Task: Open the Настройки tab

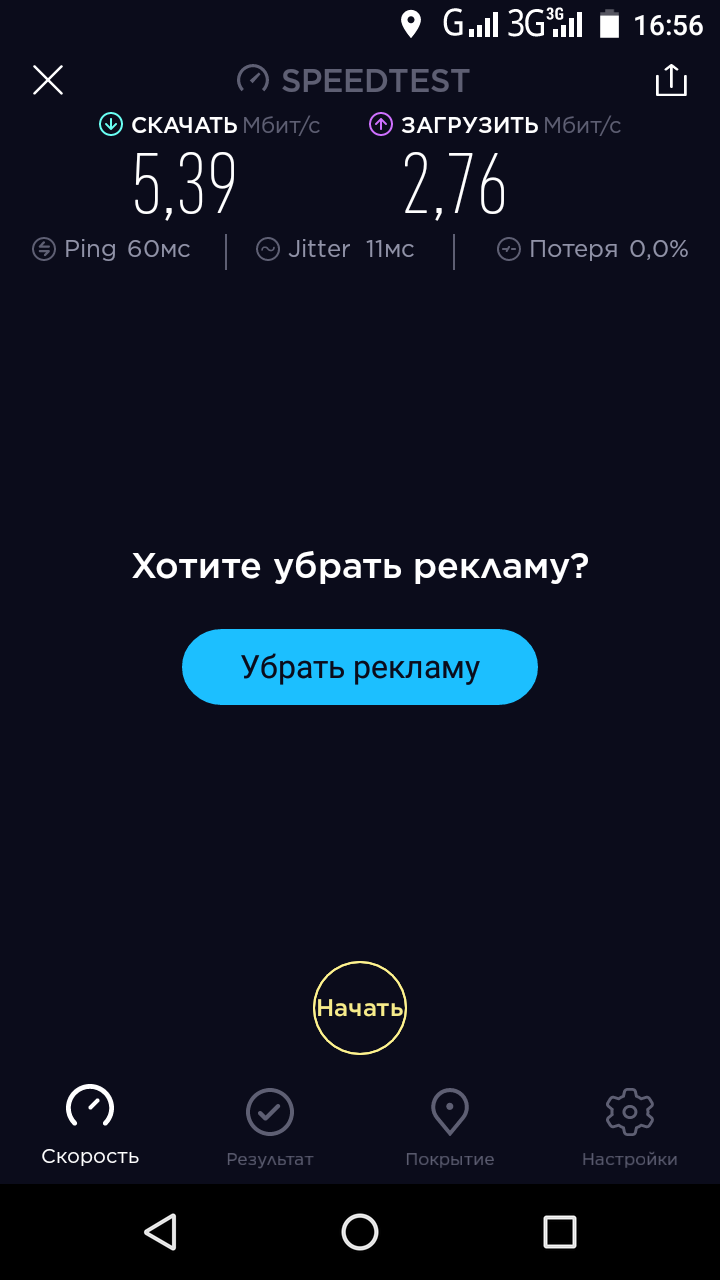Action: pyautogui.click(x=630, y=1126)
